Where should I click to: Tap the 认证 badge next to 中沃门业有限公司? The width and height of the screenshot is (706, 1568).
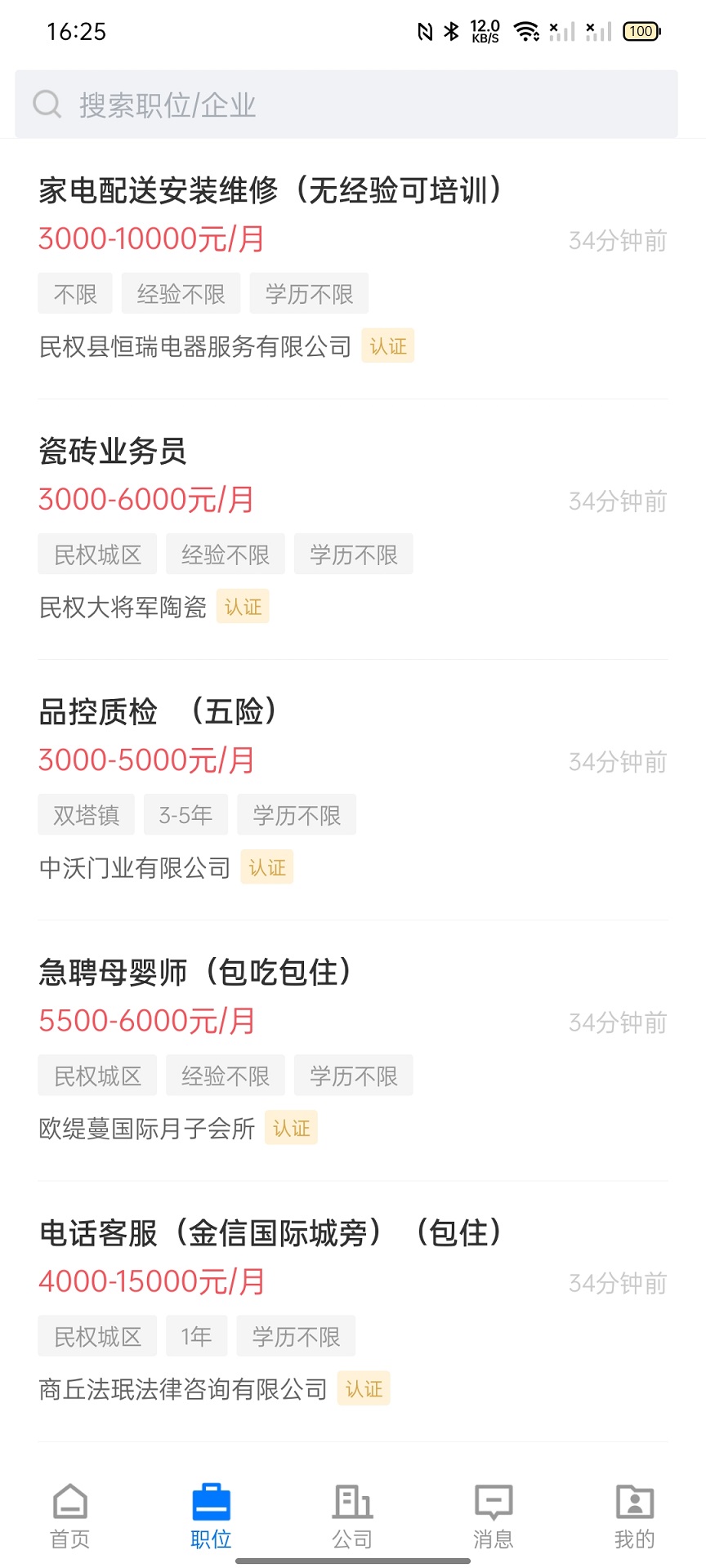[x=267, y=867]
